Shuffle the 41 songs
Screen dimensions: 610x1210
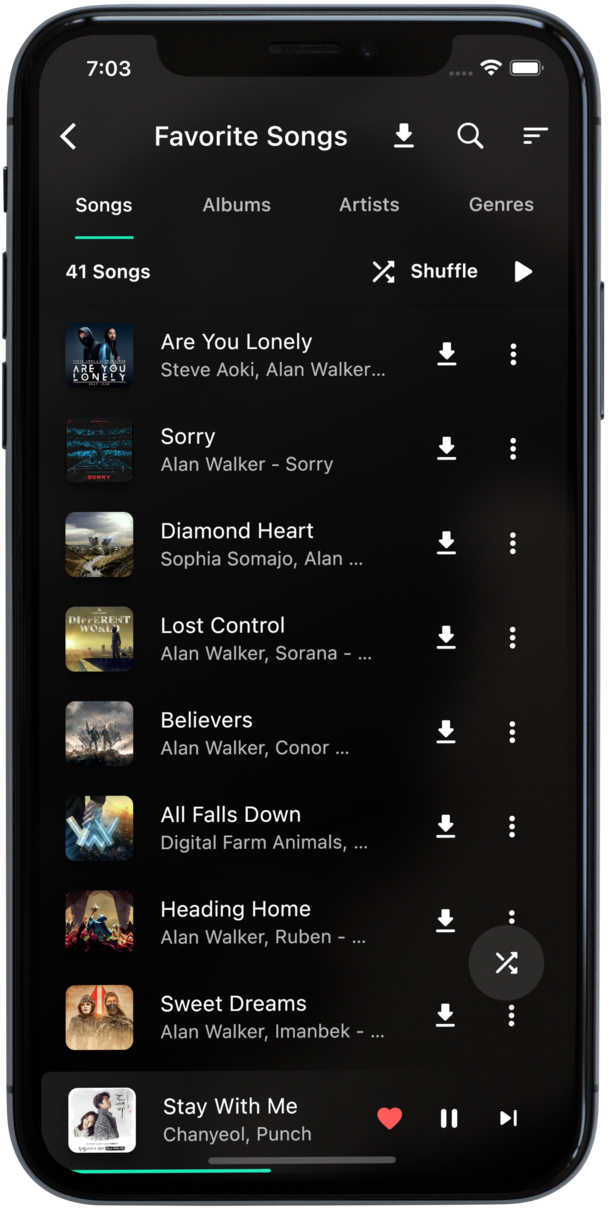pyautogui.click(x=425, y=271)
